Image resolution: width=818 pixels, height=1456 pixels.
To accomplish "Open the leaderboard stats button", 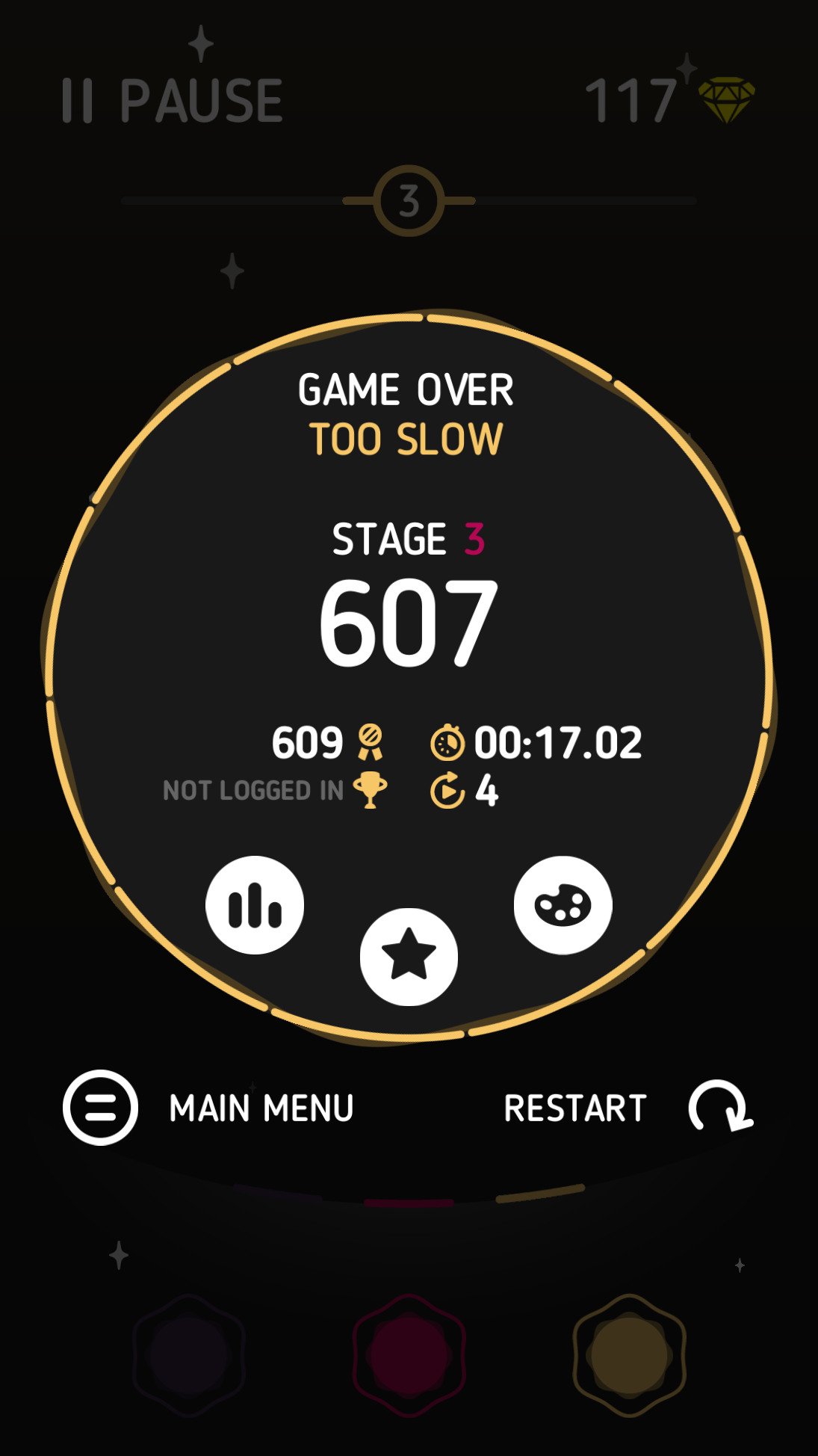I will pos(255,905).
